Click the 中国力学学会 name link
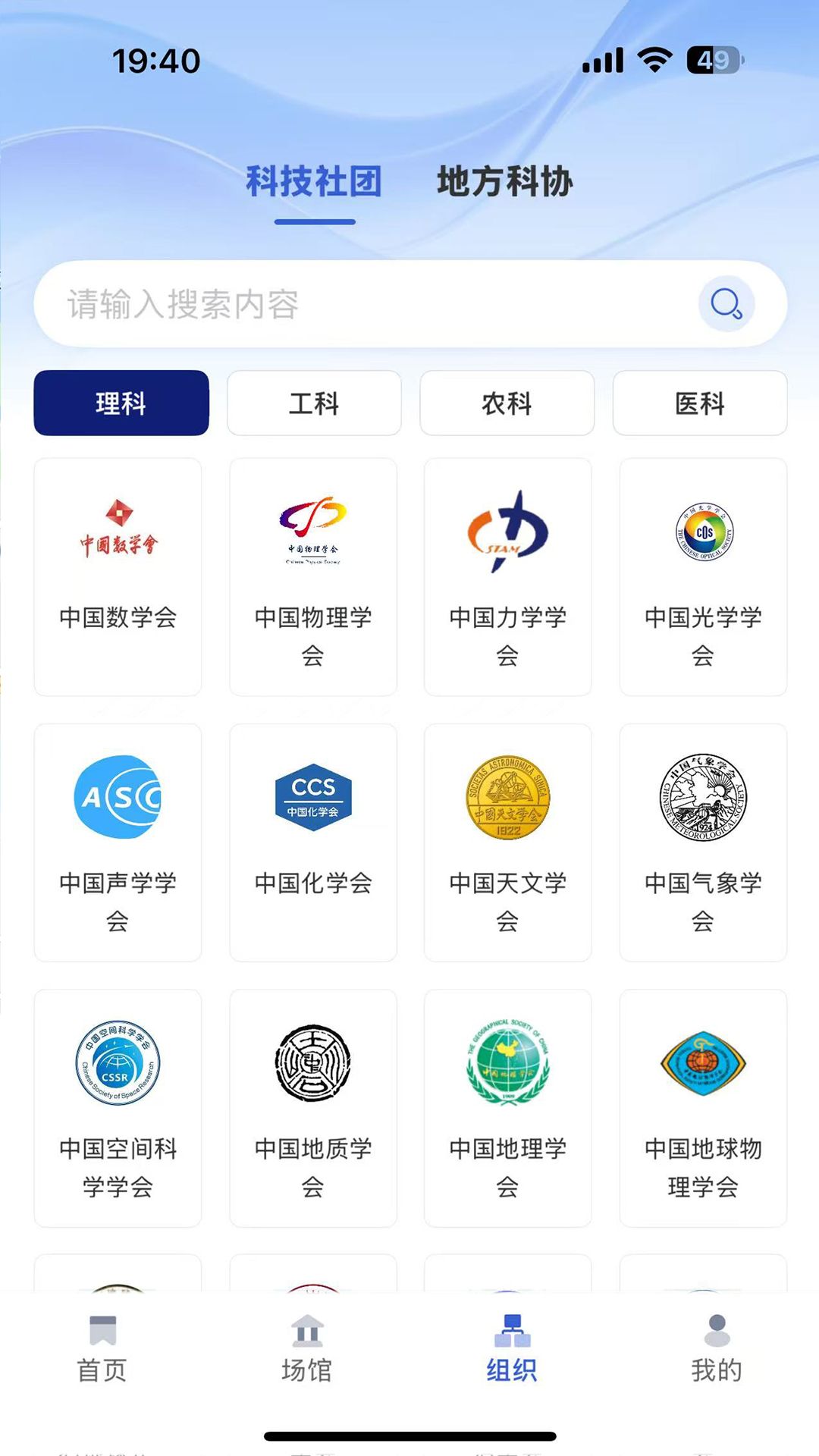 pyautogui.click(x=507, y=638)
